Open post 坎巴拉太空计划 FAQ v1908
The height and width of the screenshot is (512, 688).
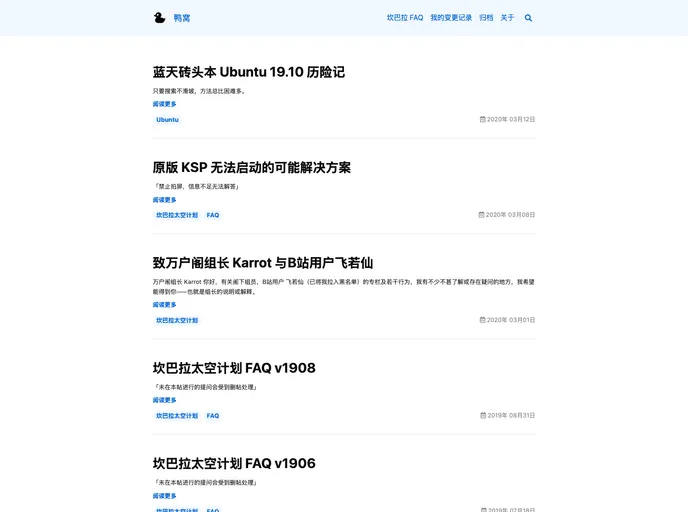(x=233, y=368)
